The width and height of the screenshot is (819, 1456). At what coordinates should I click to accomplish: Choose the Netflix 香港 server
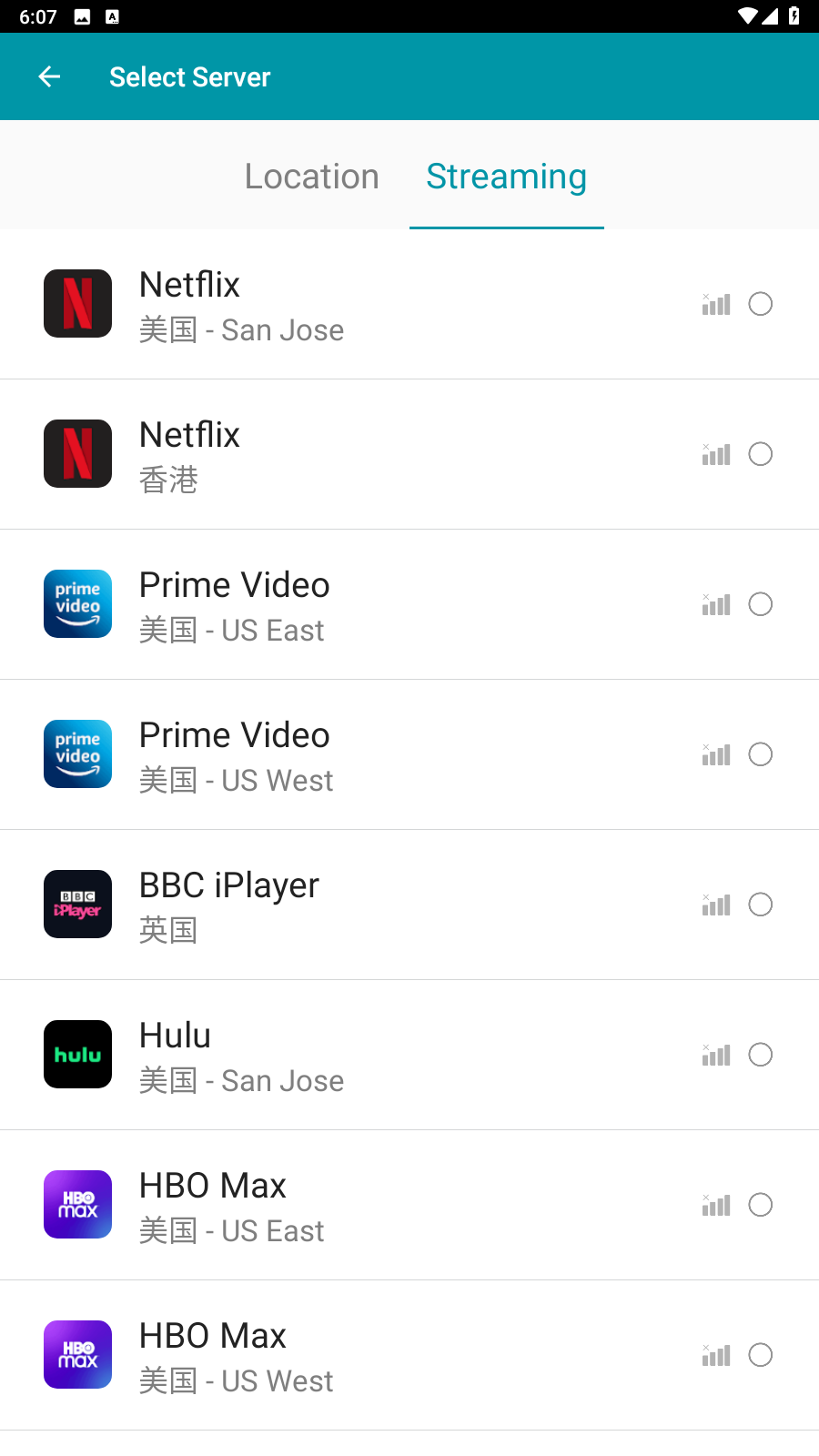point(760,454)
